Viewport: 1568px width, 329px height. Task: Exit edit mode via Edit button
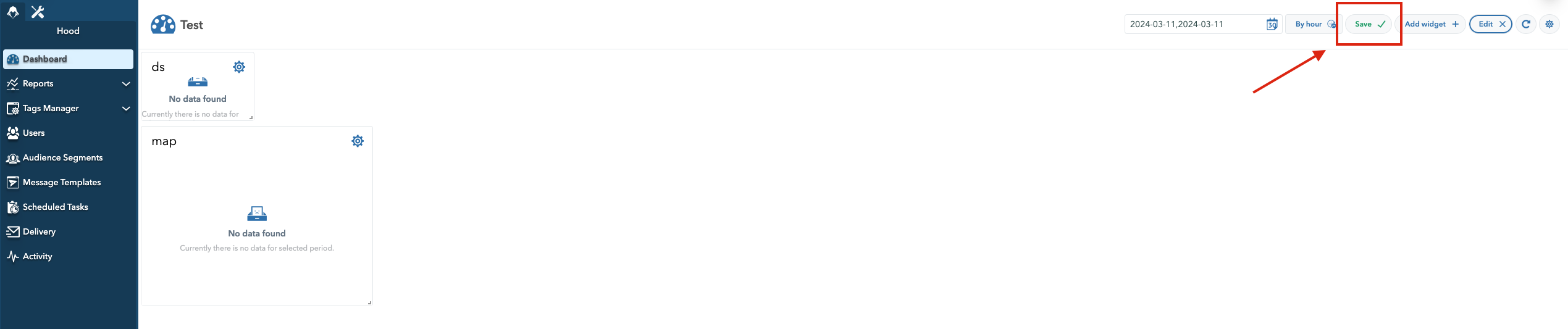click(x=1490, y=24)
